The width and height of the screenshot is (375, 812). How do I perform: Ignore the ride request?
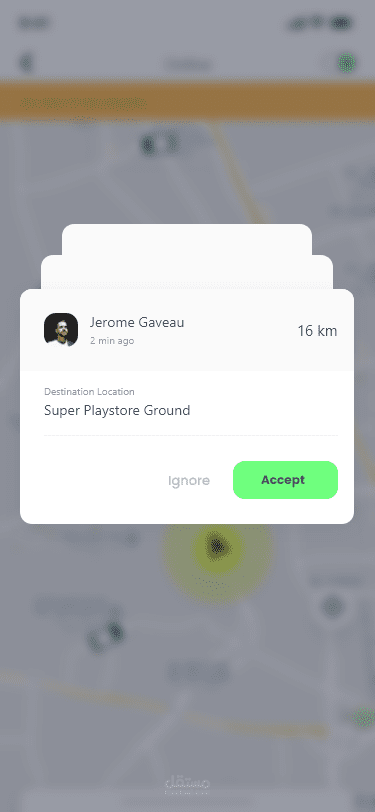coord(189,481)
